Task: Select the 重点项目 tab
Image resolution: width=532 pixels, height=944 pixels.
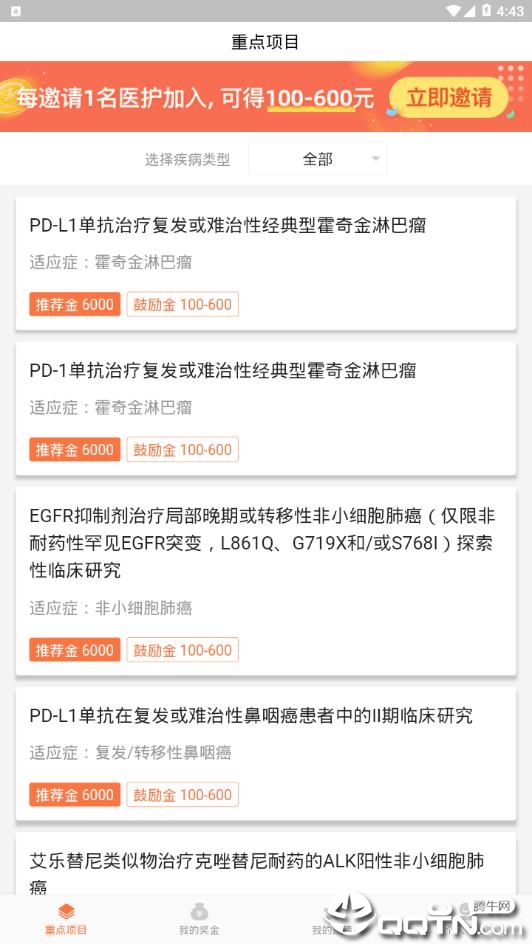Action: pos(66,919)
